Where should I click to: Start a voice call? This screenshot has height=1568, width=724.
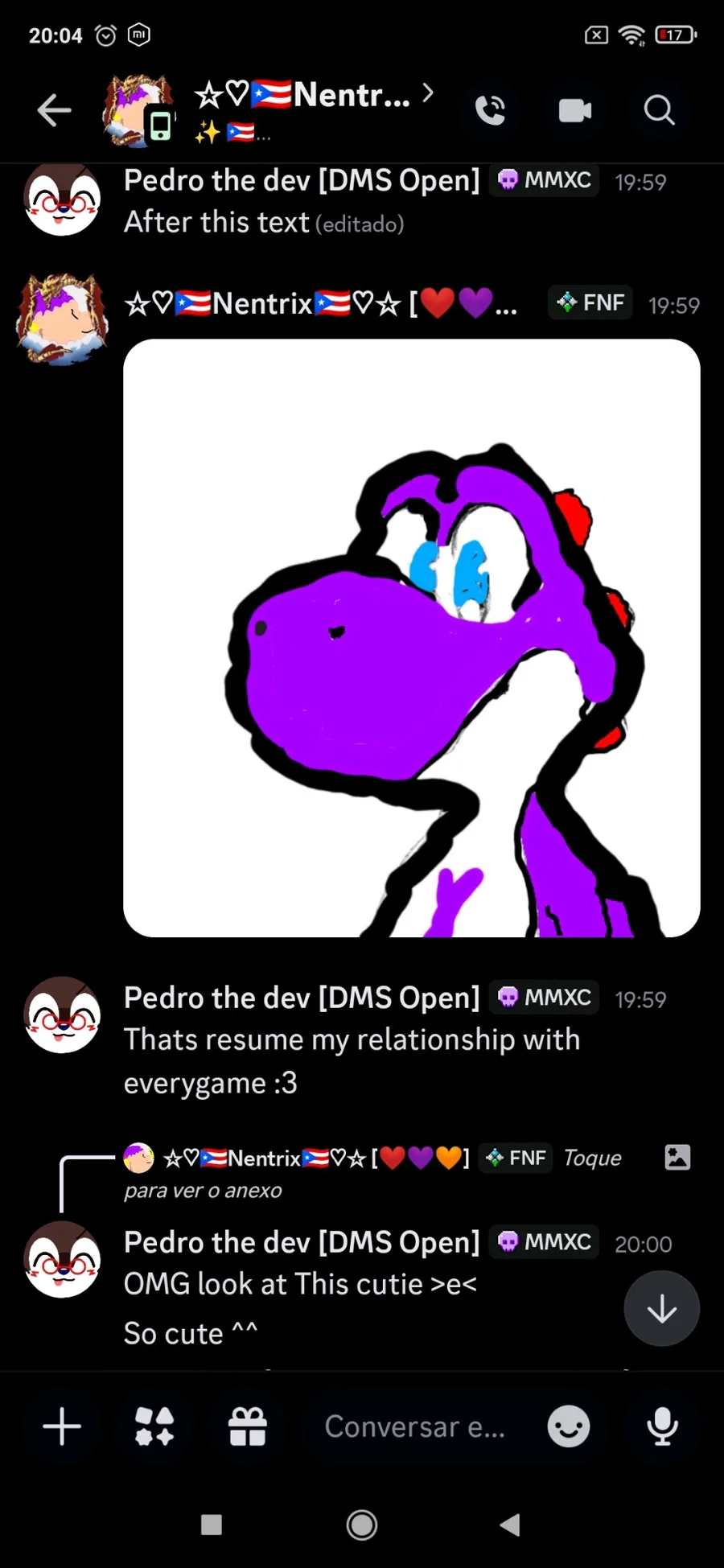(x=491, y=110)
